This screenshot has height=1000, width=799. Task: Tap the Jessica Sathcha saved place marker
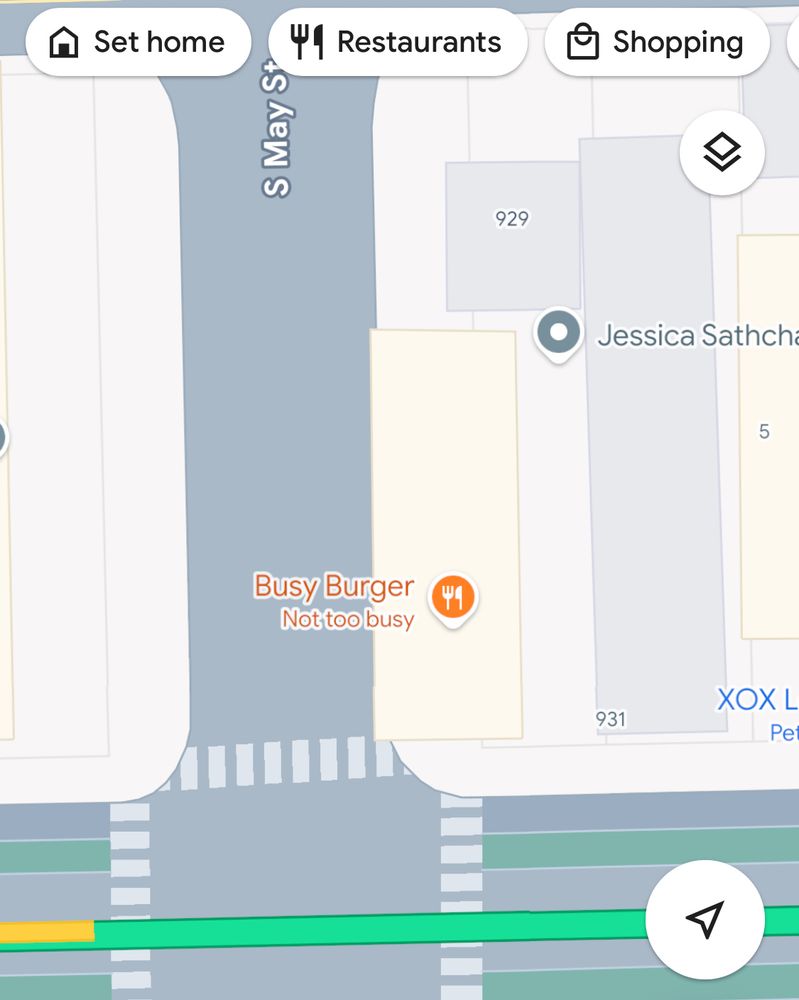[x=557, y=333]
